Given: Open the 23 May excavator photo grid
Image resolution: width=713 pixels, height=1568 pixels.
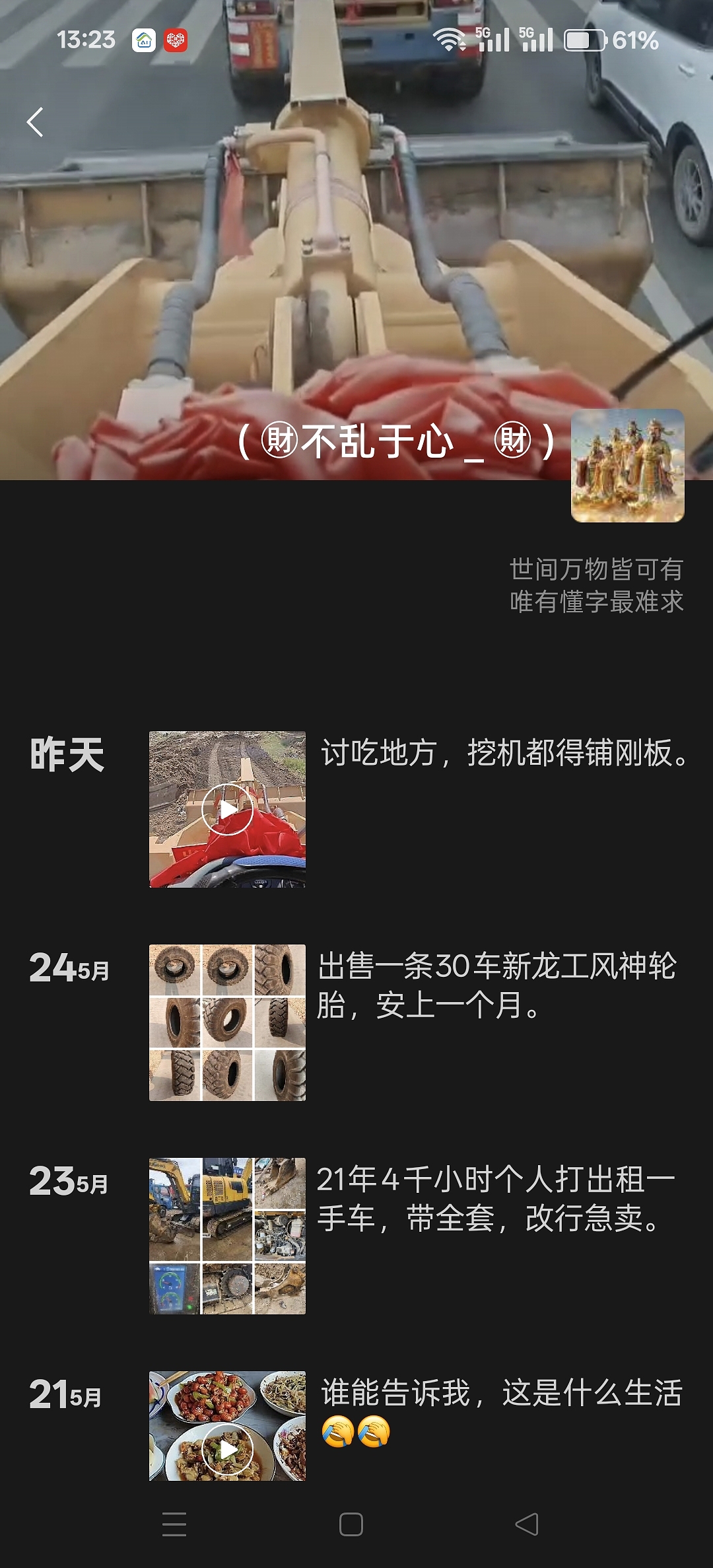Looking at the screenshot, I should point(227,1236).
